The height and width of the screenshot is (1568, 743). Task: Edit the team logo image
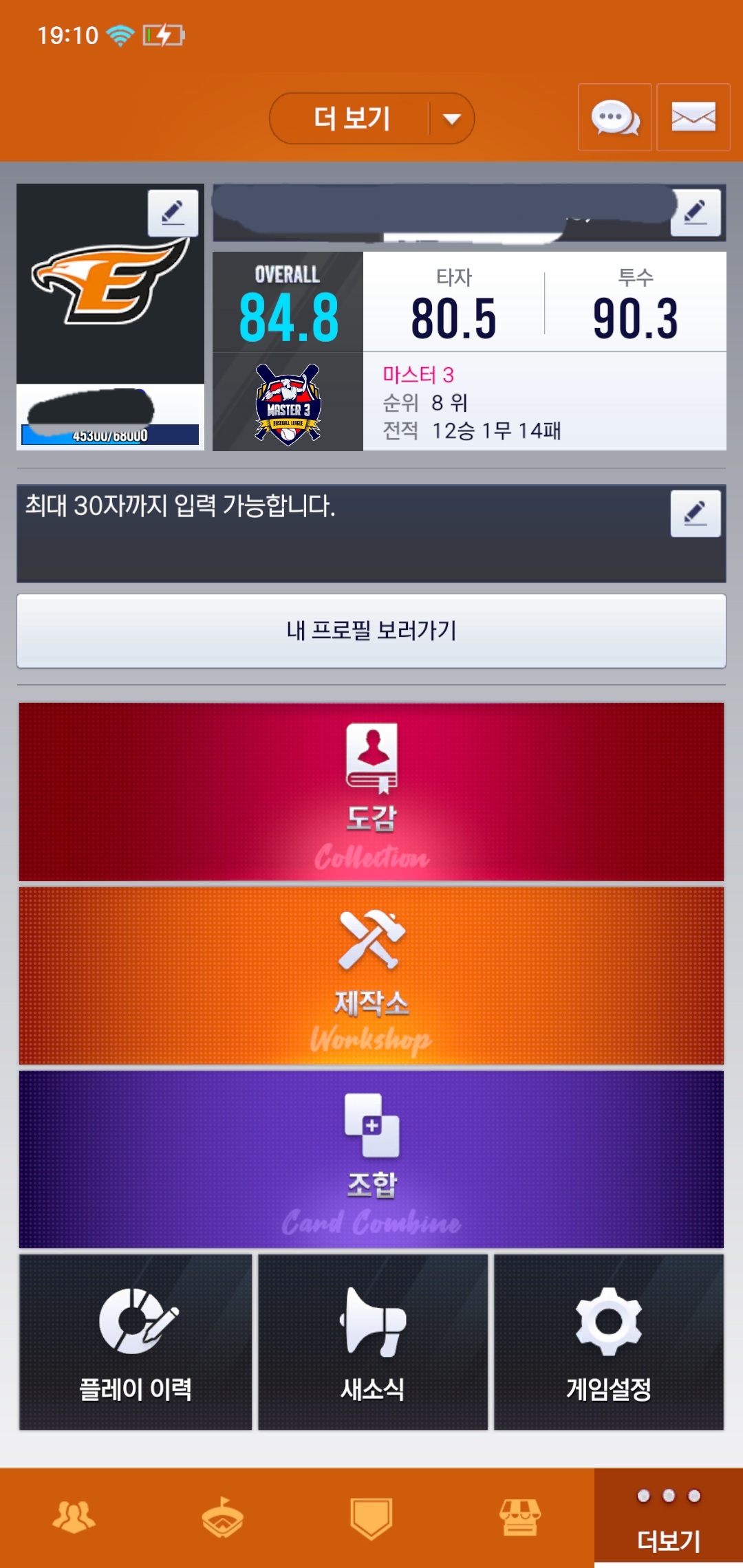click(x=173, y=213)
